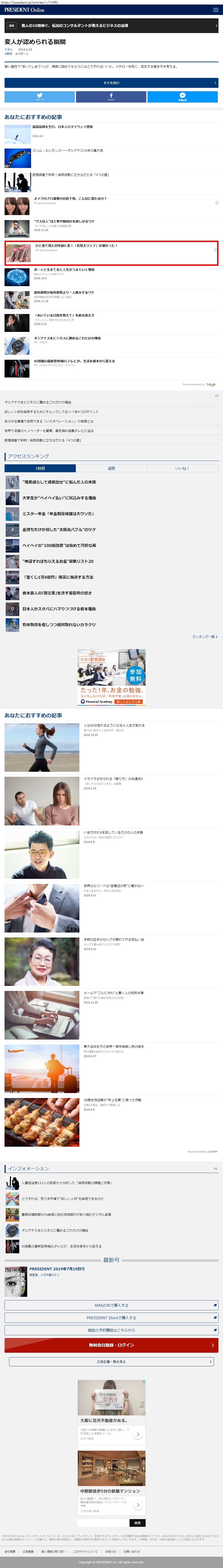The width and height of the screenshot is (223, 1568).
Task: View the full list via ランキング一覧
Action: point(204,637)
